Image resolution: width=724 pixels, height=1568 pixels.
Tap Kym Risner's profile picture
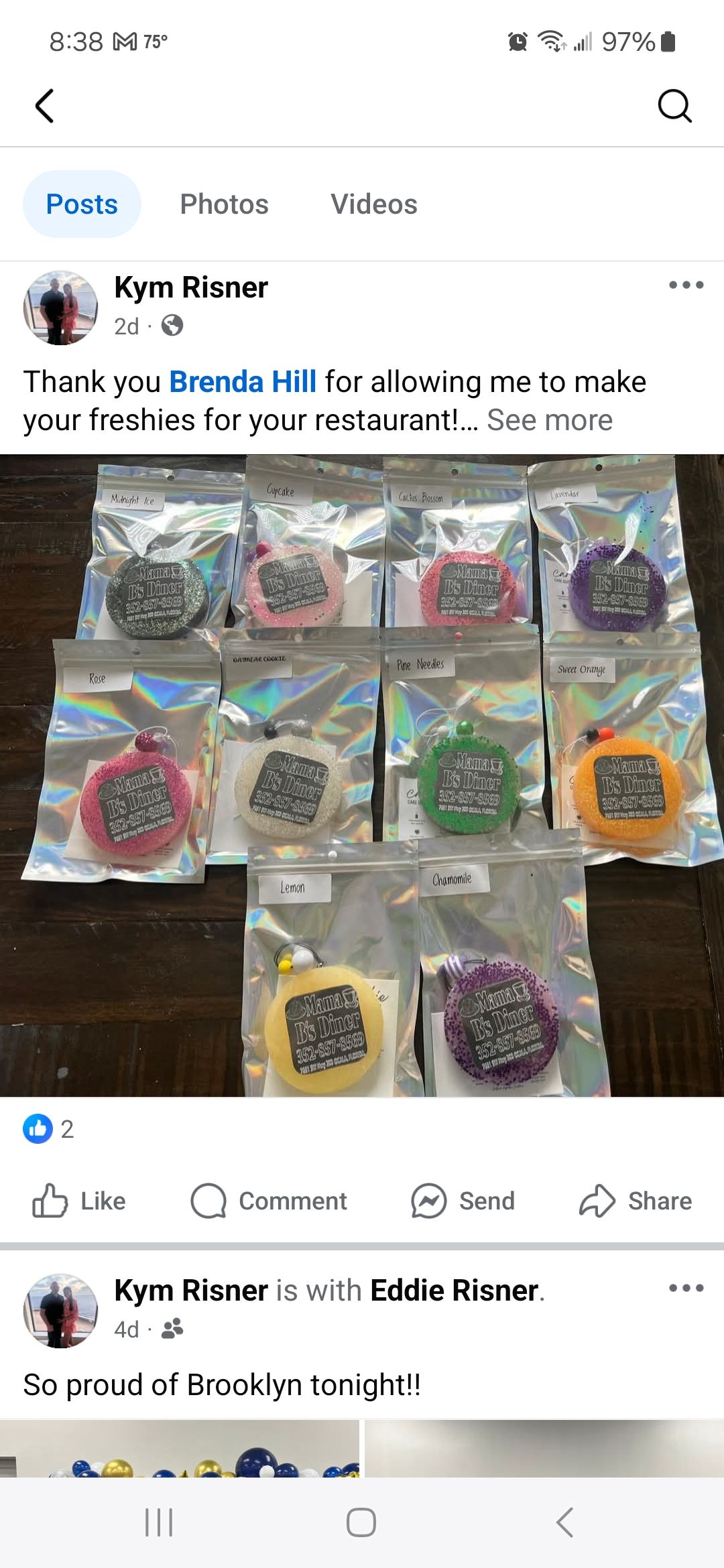click(60, 305)
